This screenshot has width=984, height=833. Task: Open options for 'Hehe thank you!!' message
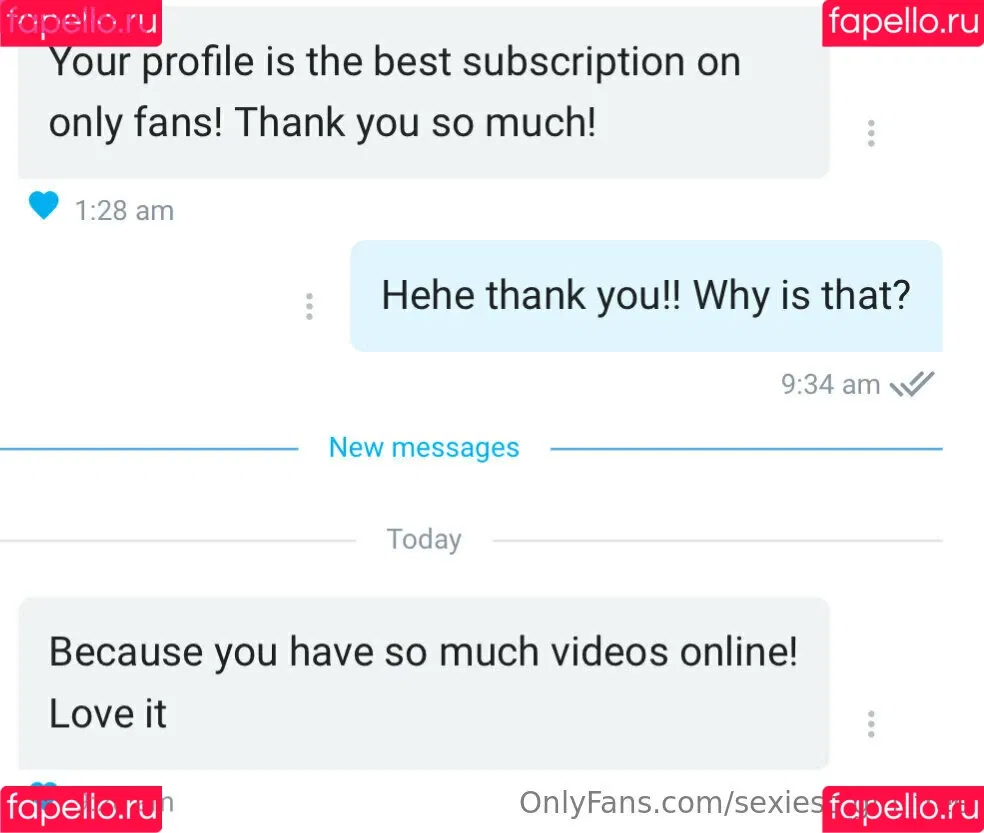[309, 306]
